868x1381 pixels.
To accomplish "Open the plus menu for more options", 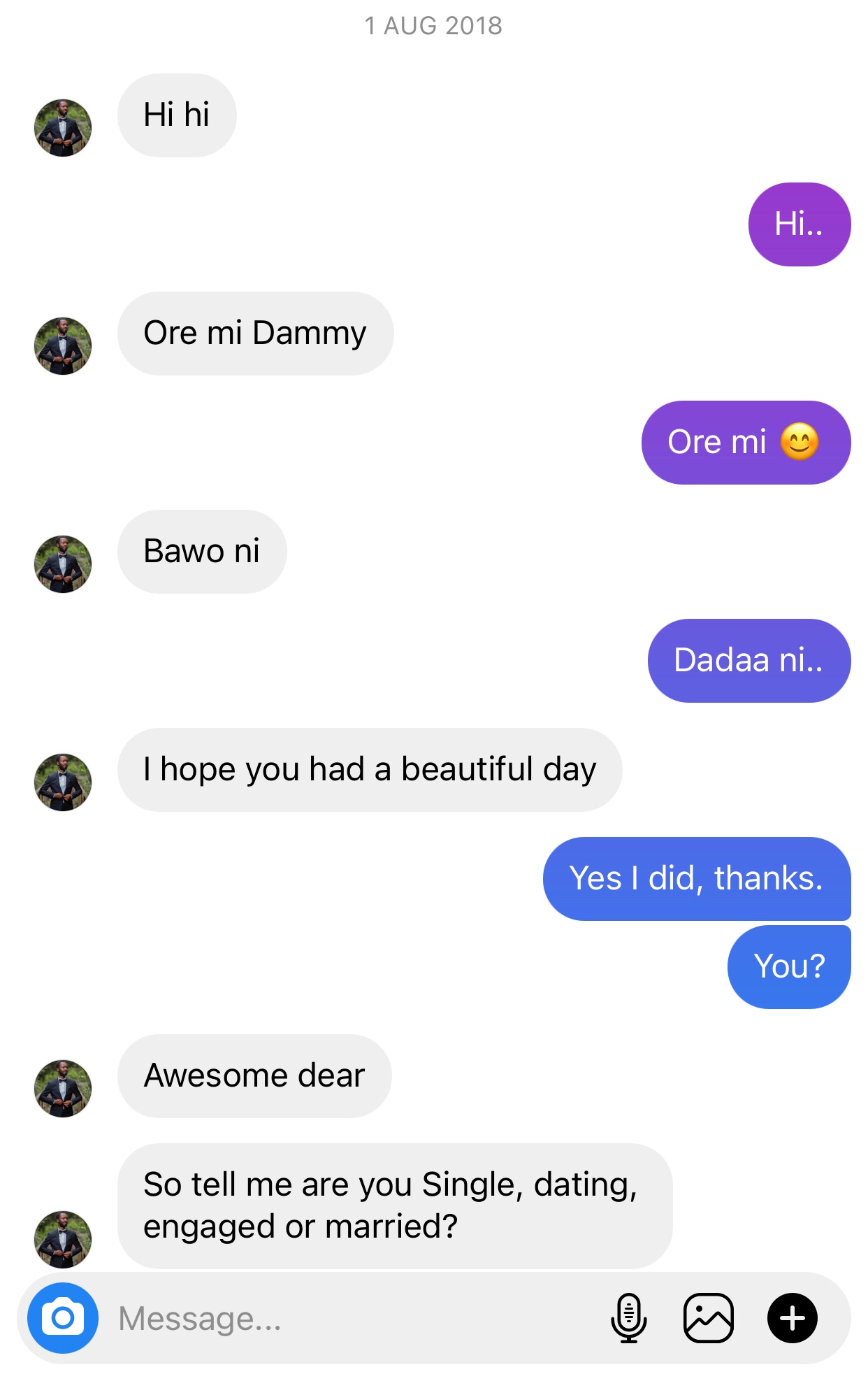I will point(792,1318).
